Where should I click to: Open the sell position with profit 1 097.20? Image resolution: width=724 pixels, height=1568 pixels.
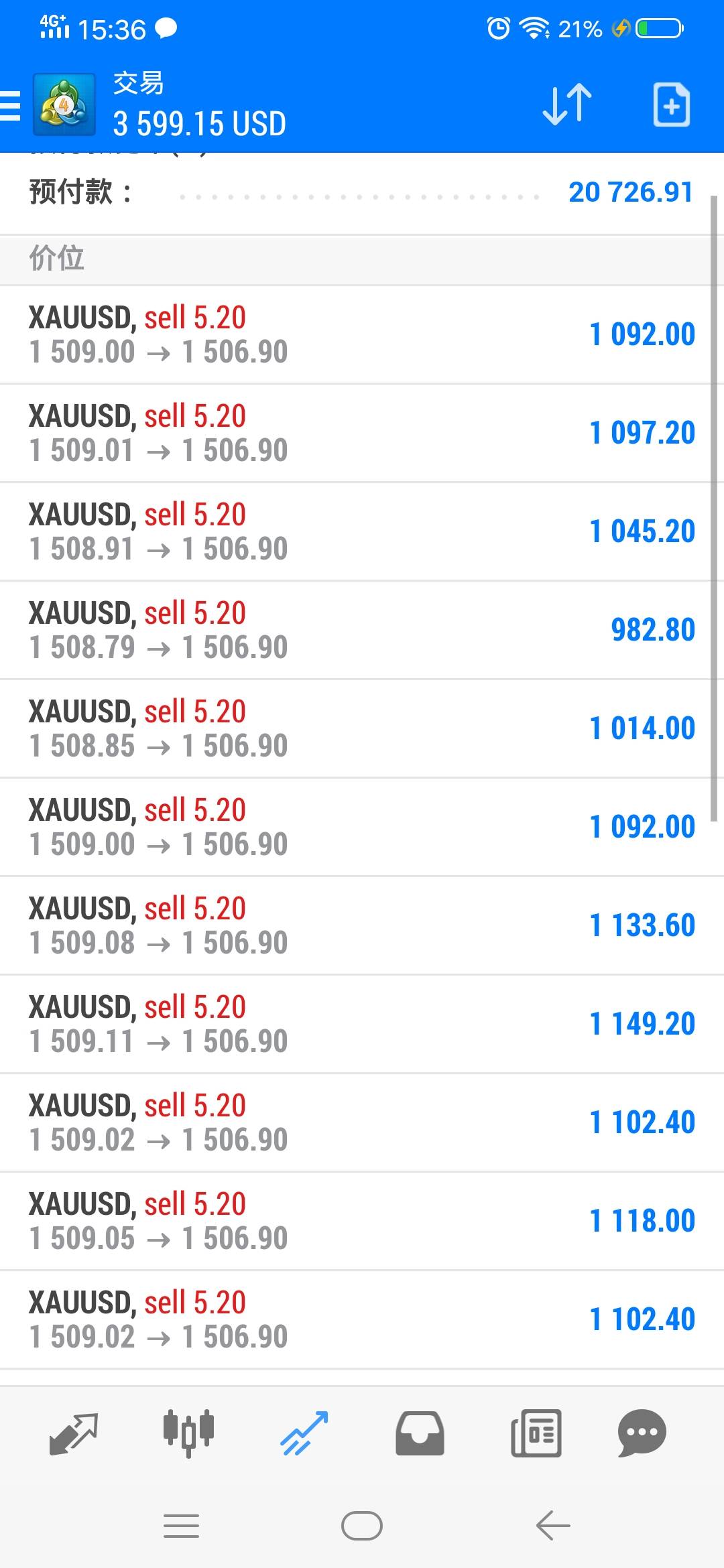click(x=362, y=433)
